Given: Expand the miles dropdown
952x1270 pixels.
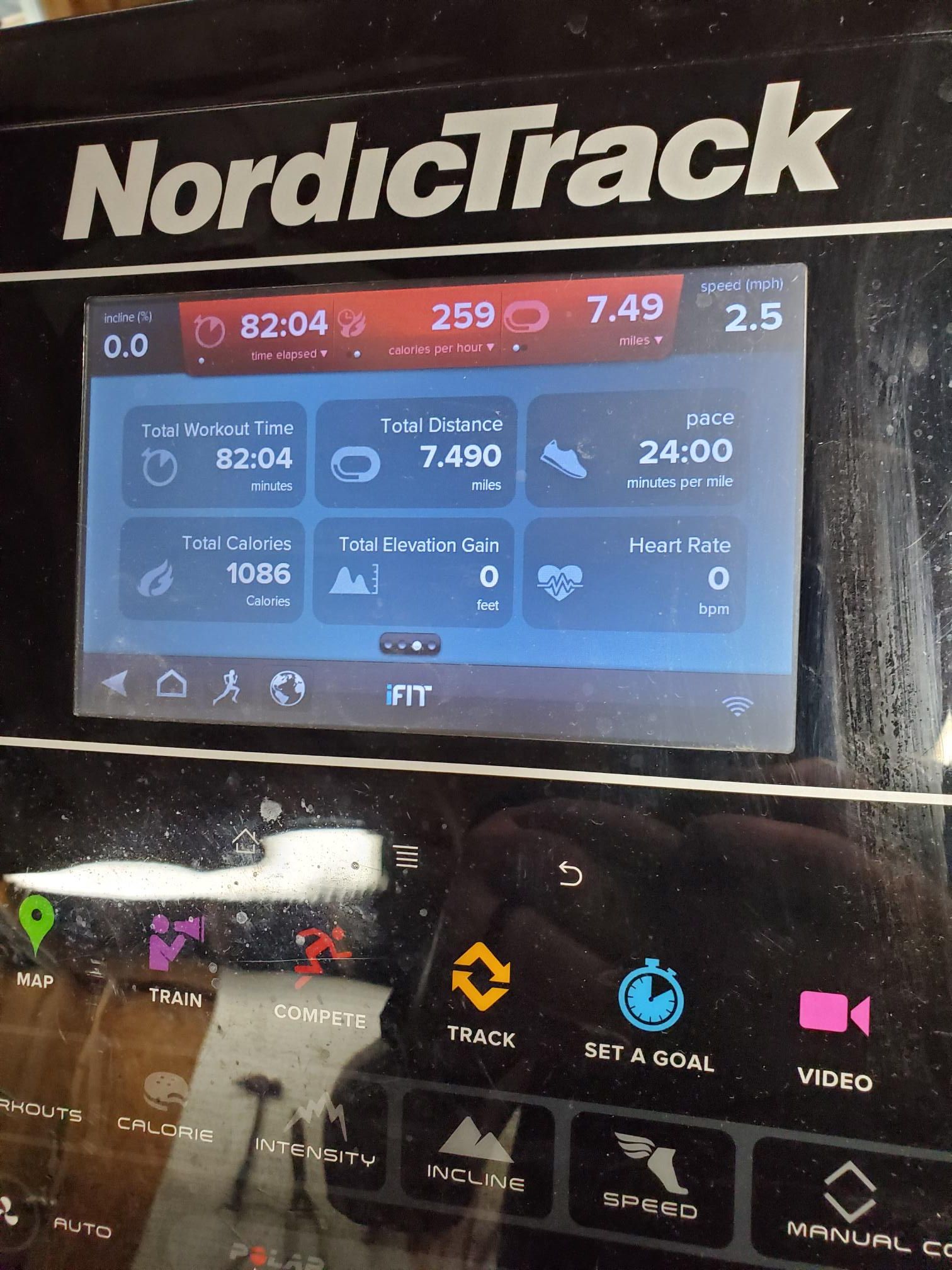Looking at the screenshot, I should point(640,340).
